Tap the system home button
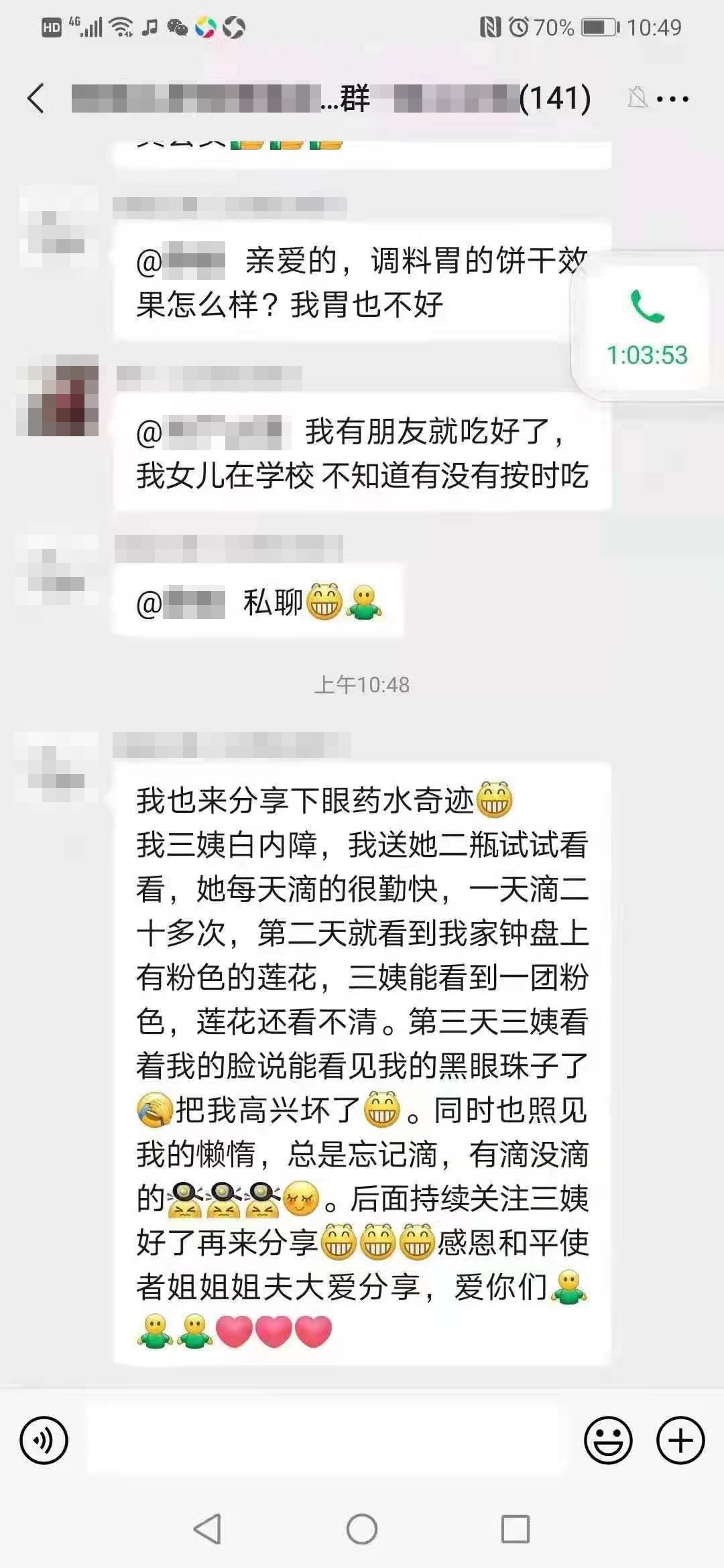 point(362,1529)
